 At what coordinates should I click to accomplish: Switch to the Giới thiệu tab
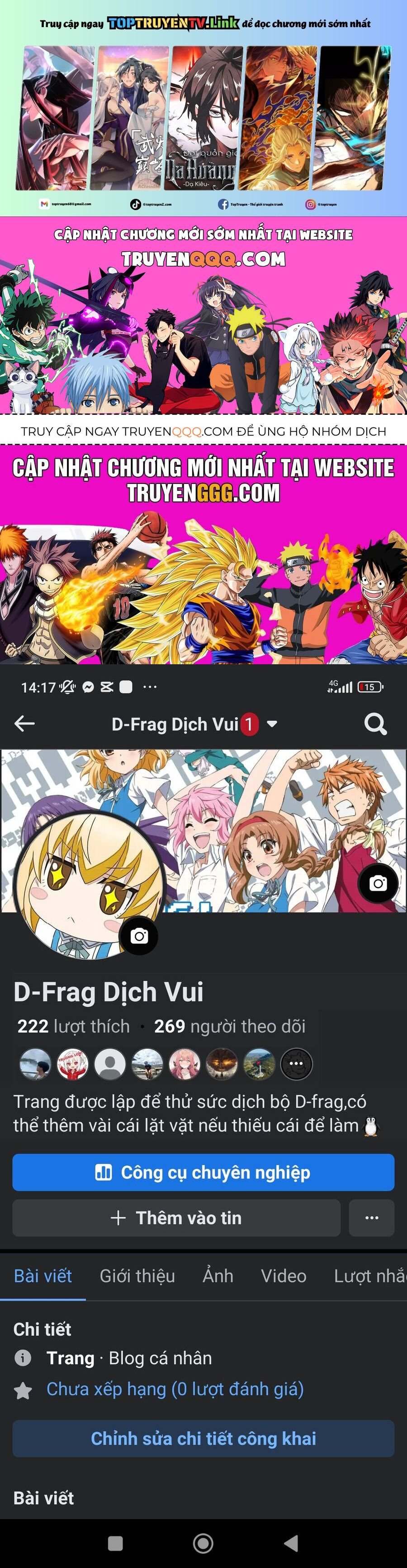tap(137, 1276)
